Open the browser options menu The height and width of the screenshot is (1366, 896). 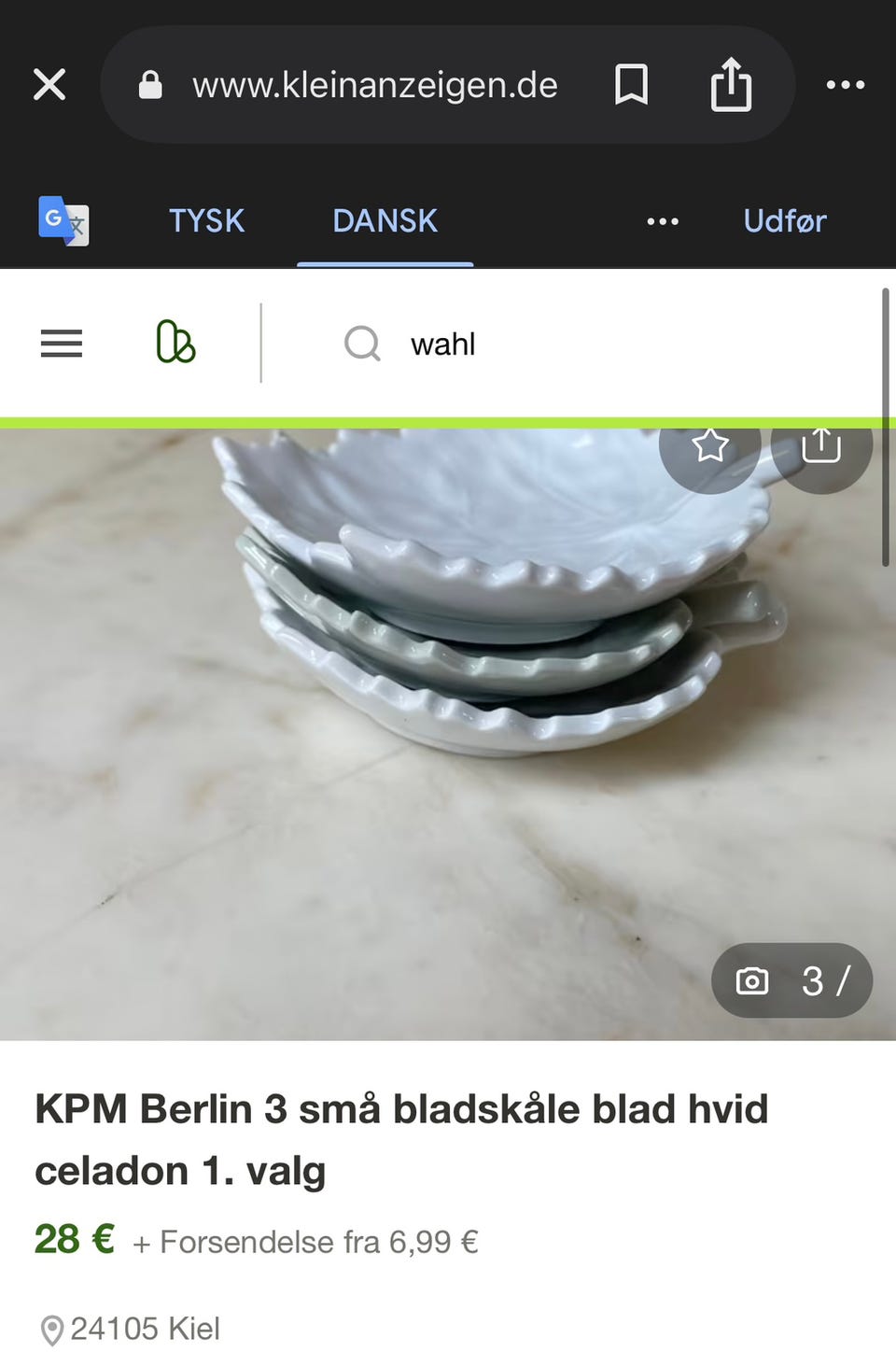click(846, 85)
